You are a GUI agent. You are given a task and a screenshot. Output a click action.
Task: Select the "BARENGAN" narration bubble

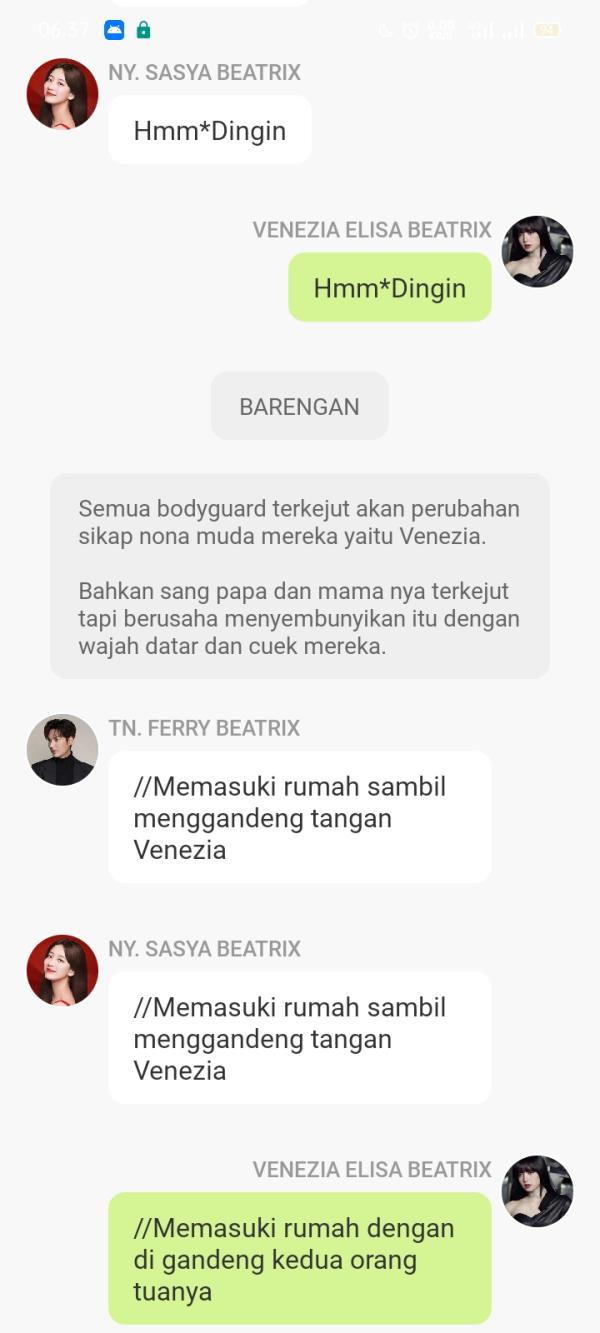[299, 406]
